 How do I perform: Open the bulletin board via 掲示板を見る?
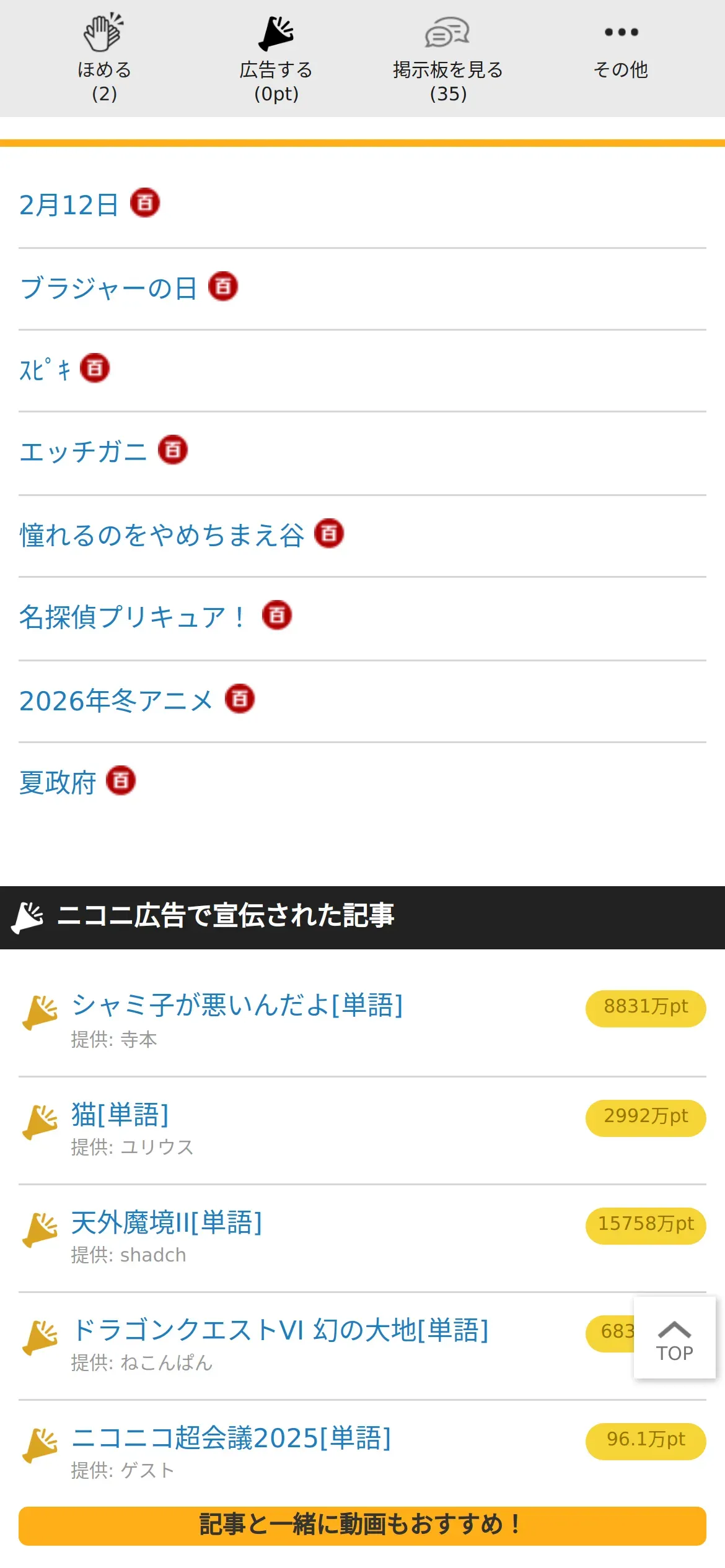[x=448, y=58]
